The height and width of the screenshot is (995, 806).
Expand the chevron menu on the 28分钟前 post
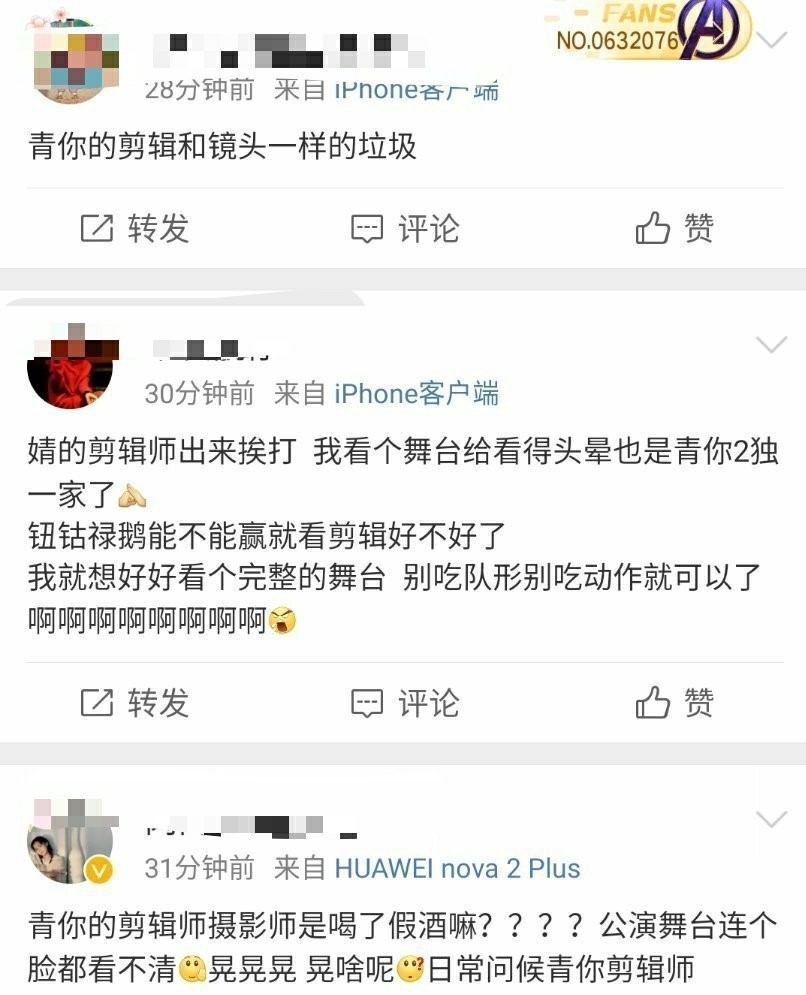772,41
